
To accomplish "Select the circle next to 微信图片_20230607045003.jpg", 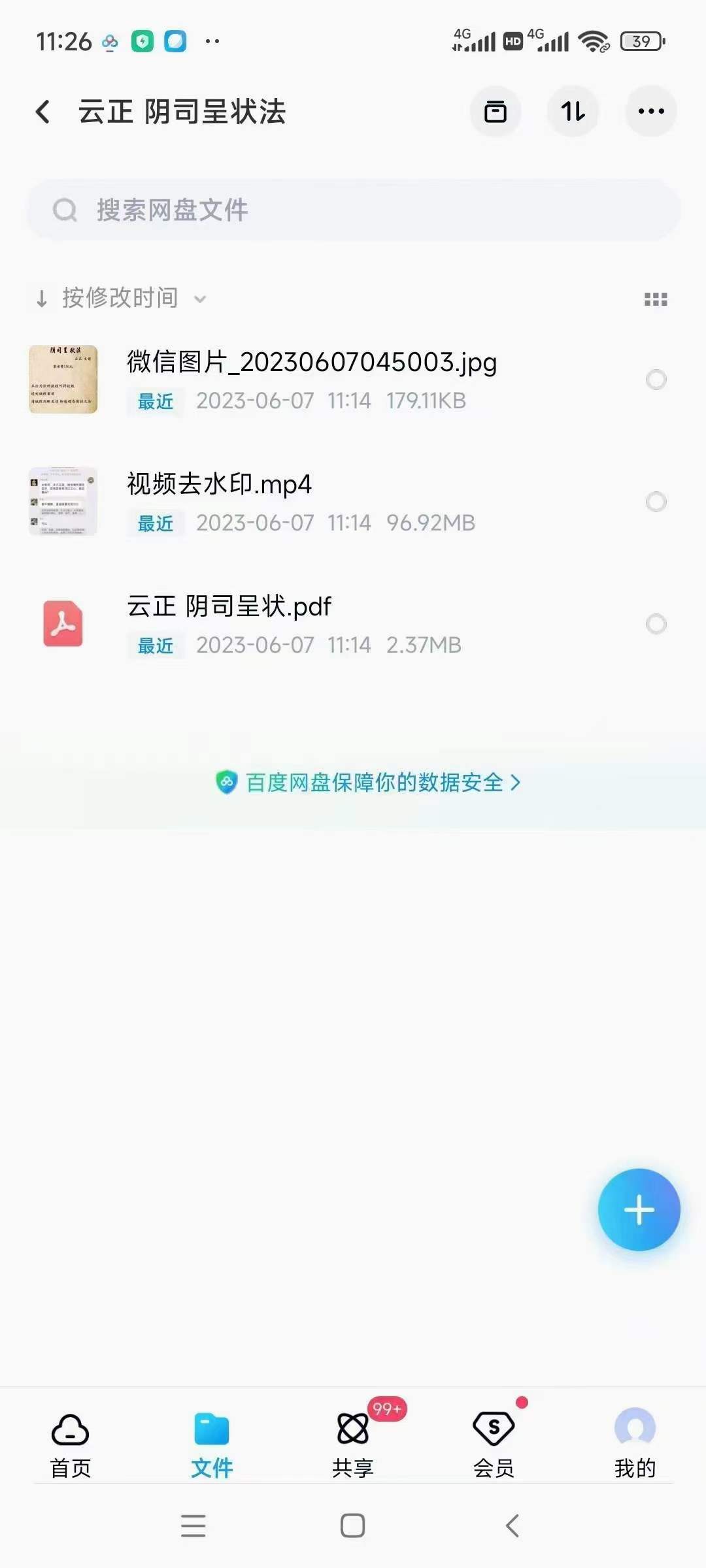I will pos(656,380).
